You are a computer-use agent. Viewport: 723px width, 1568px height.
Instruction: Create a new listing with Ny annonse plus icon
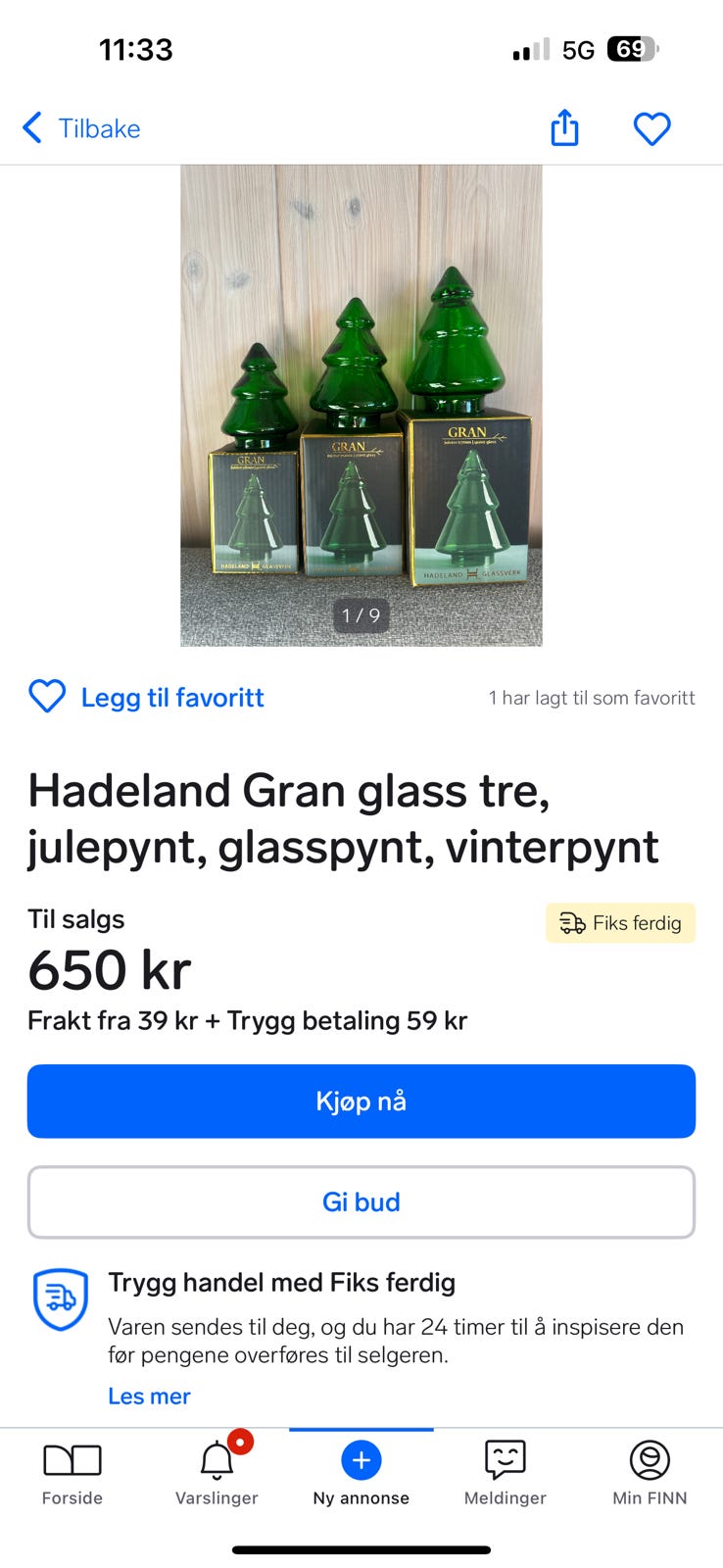point(361,1460)
